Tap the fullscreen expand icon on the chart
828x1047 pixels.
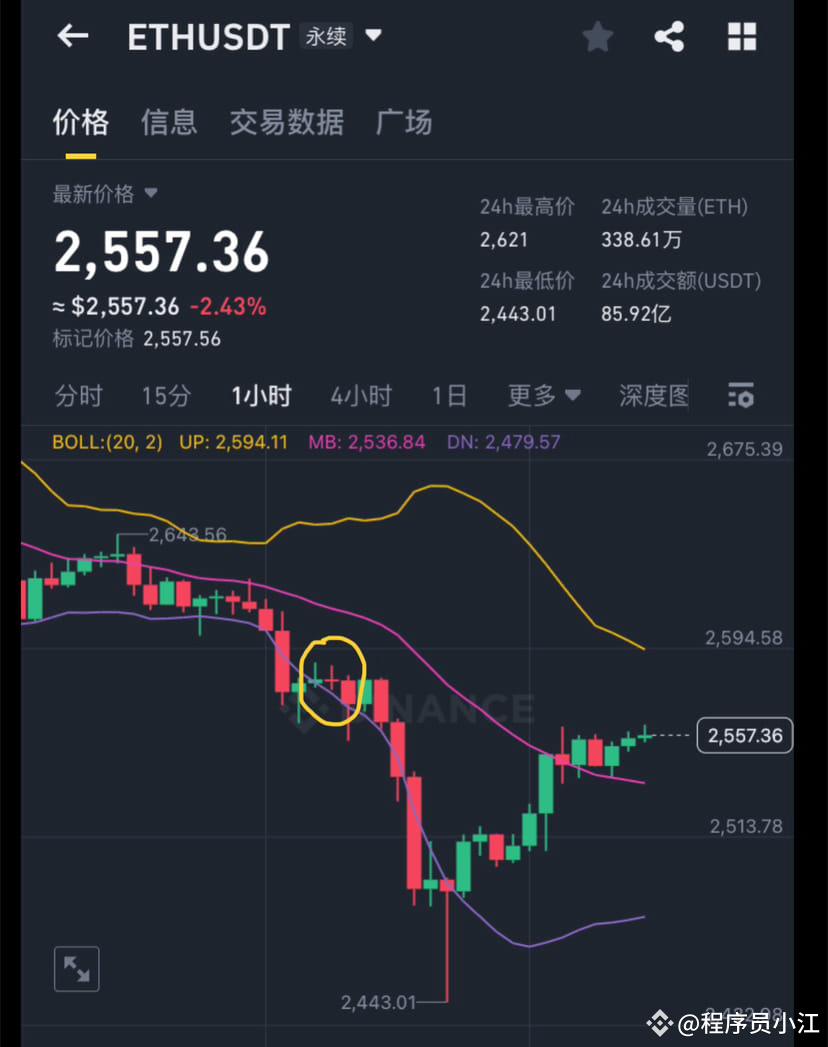(77, 968)
